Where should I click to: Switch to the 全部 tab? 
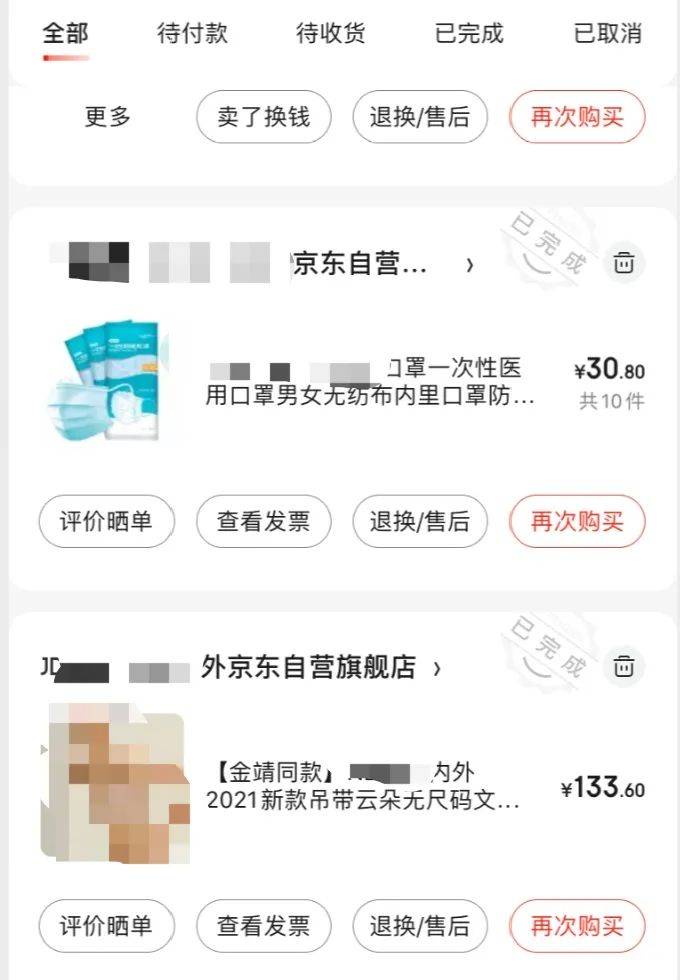[x=65, y=34]
